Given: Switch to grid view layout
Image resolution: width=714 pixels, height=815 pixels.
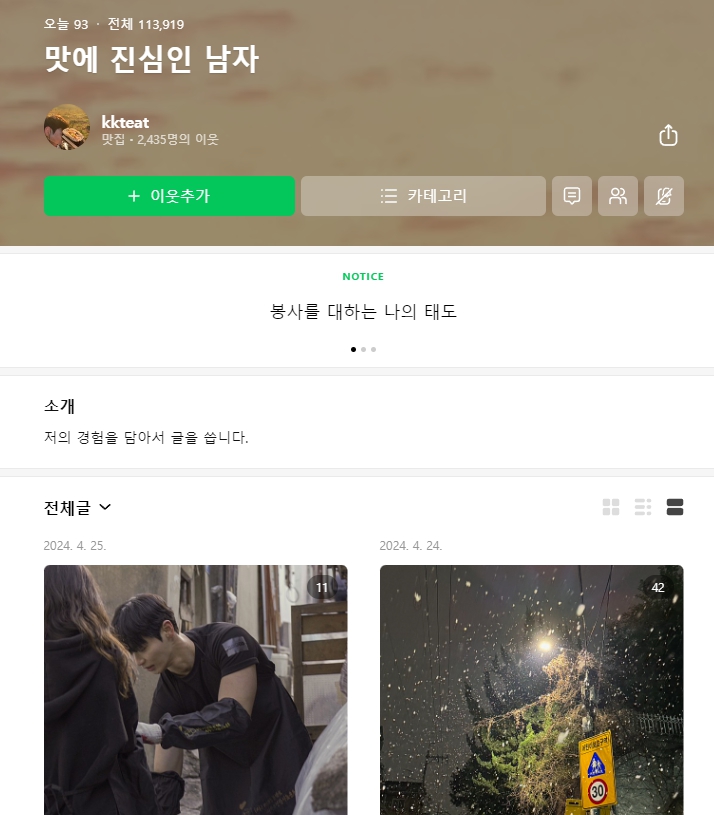Looking at the screenshot, I should coord(611,508).
